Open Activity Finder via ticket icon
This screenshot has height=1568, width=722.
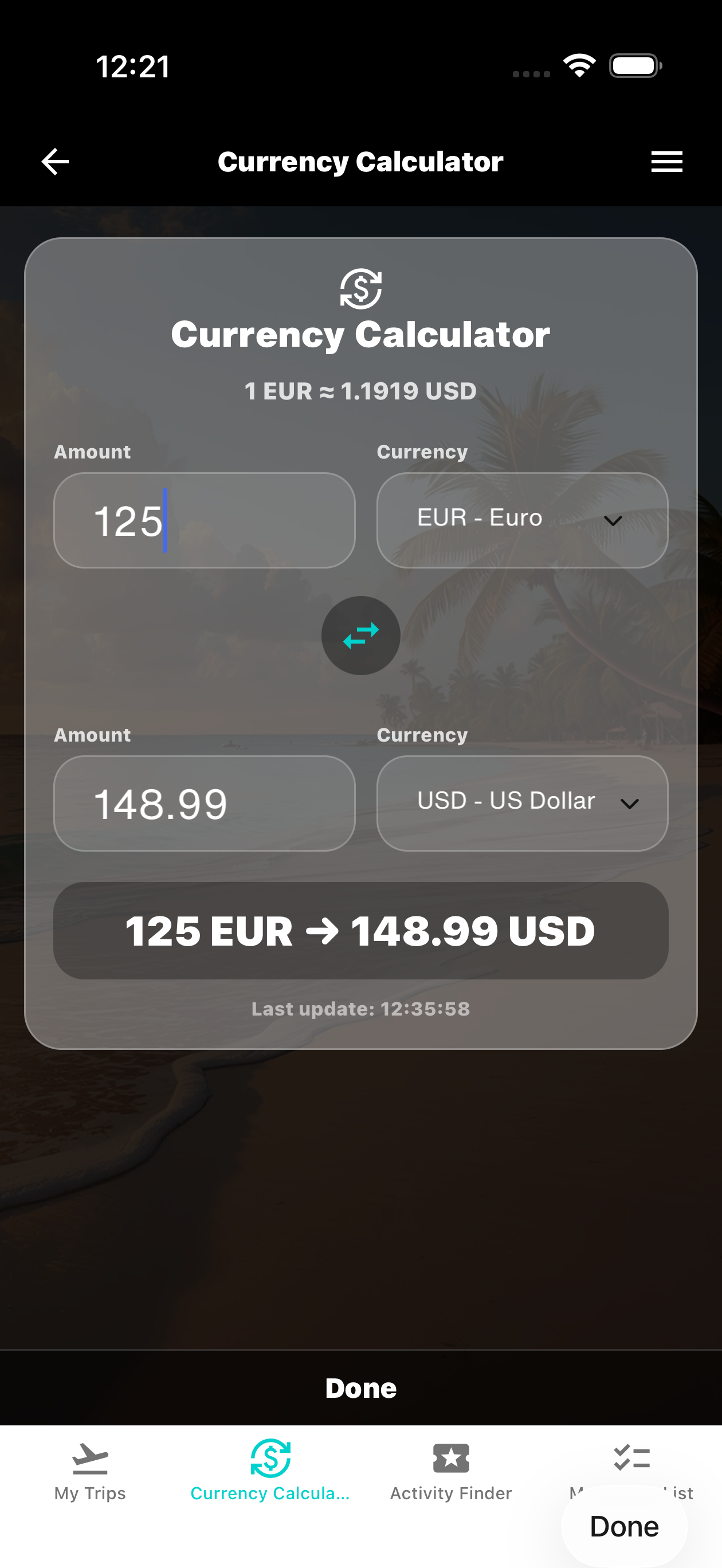point(450,1459)
